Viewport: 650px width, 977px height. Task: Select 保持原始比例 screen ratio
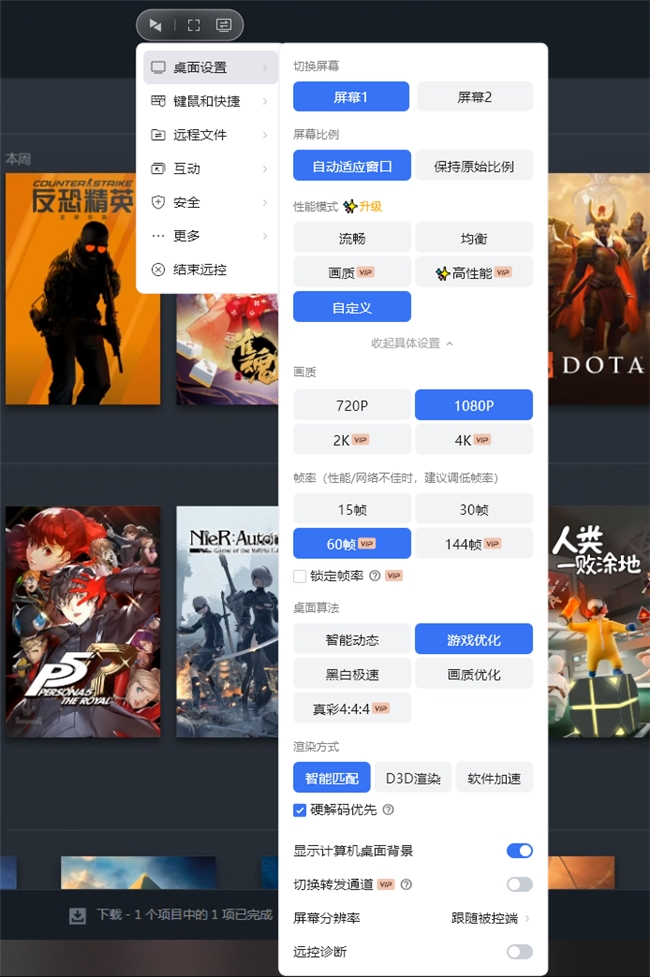(474, 166)
